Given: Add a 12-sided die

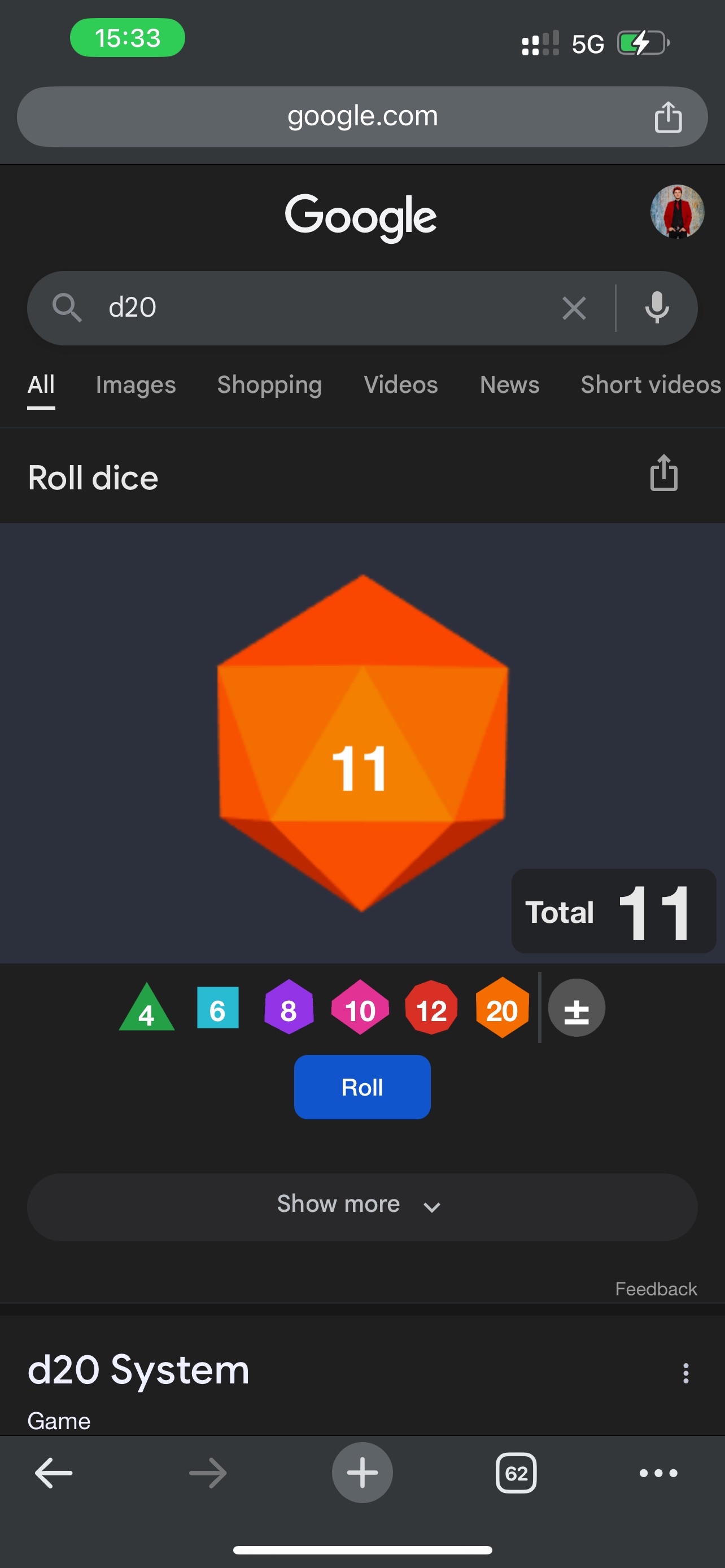Looking at the screenshot, I should pos(431,1008).
